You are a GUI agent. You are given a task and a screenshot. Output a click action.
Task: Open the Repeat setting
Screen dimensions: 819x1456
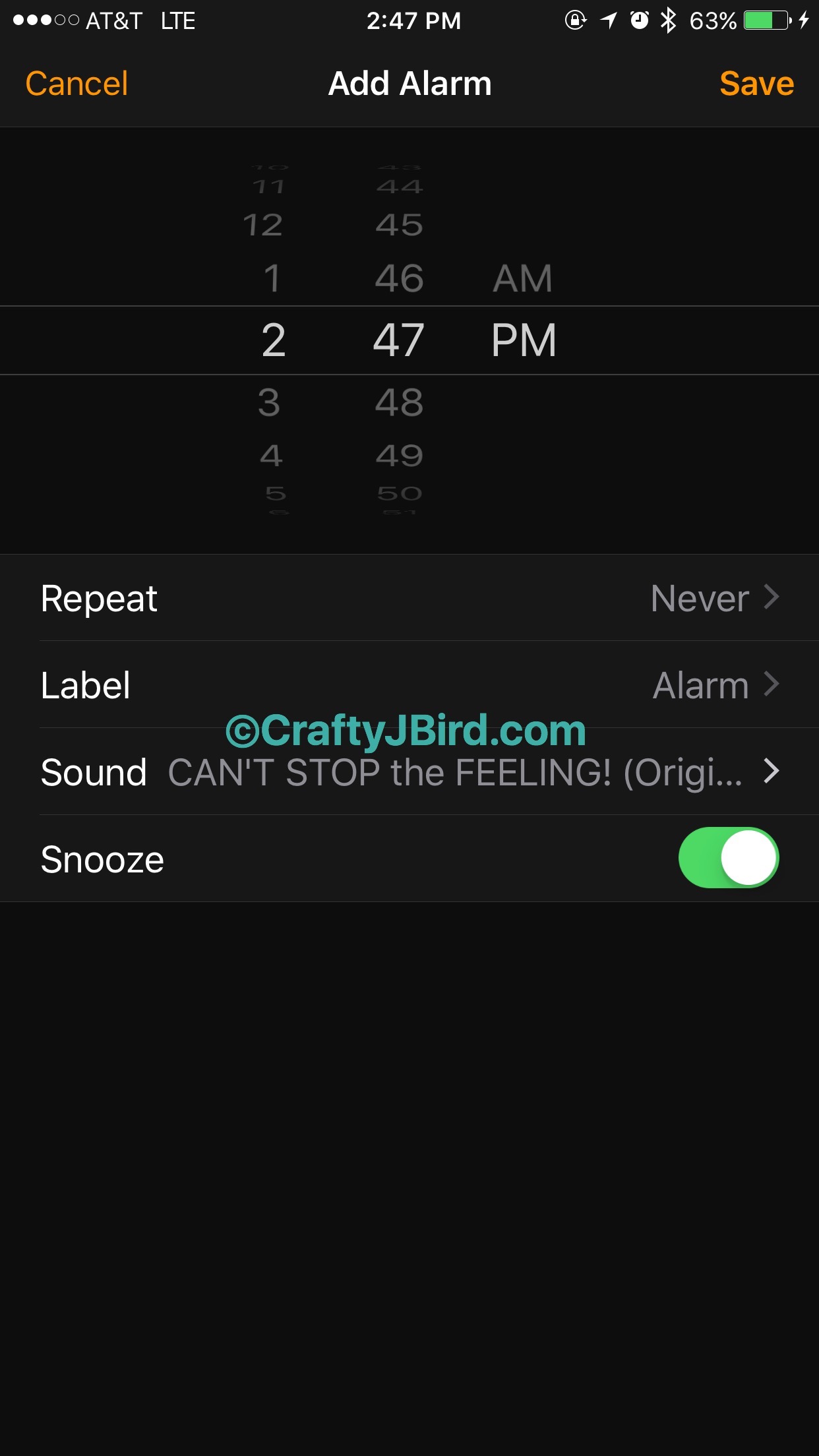pos(409,598)
